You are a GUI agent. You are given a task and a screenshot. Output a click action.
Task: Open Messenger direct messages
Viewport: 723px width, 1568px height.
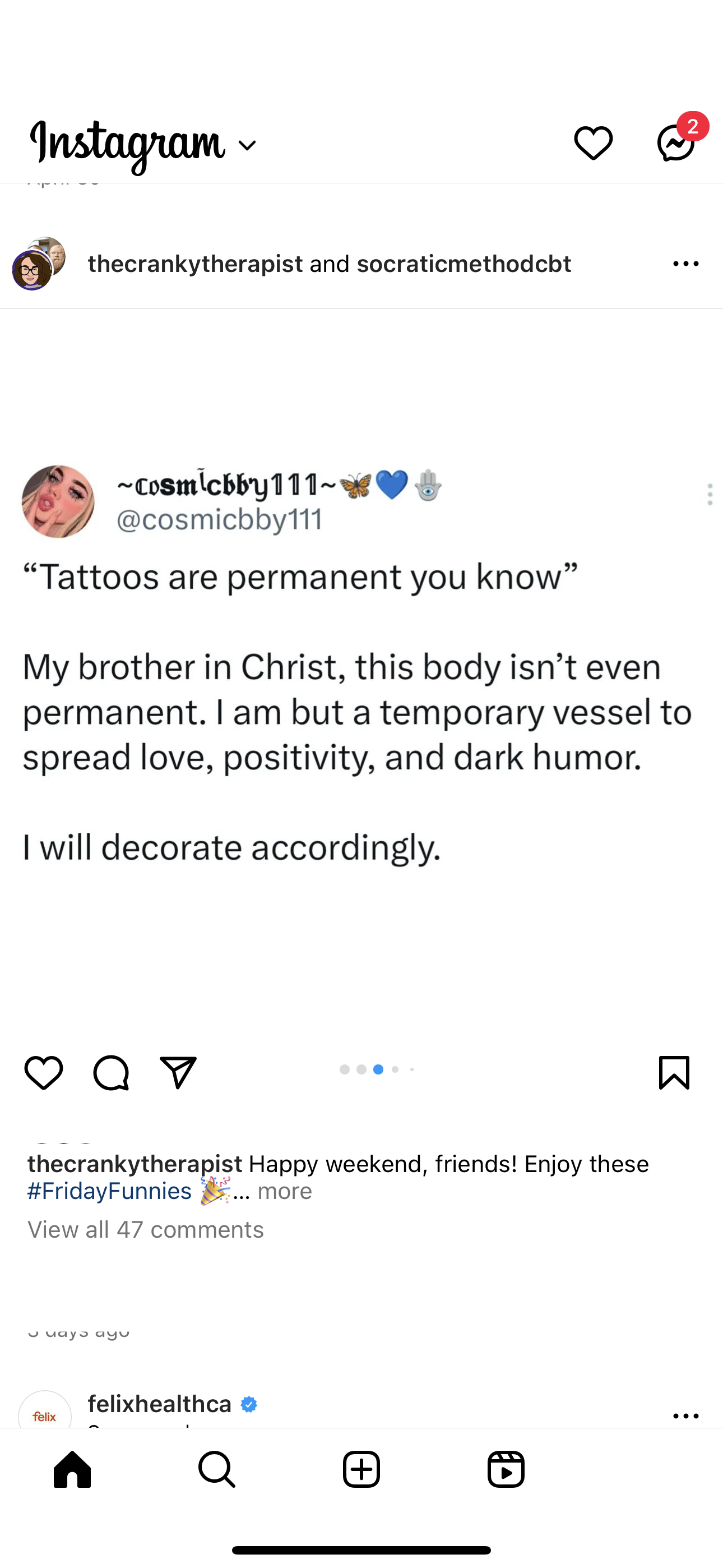coord(675,144)
